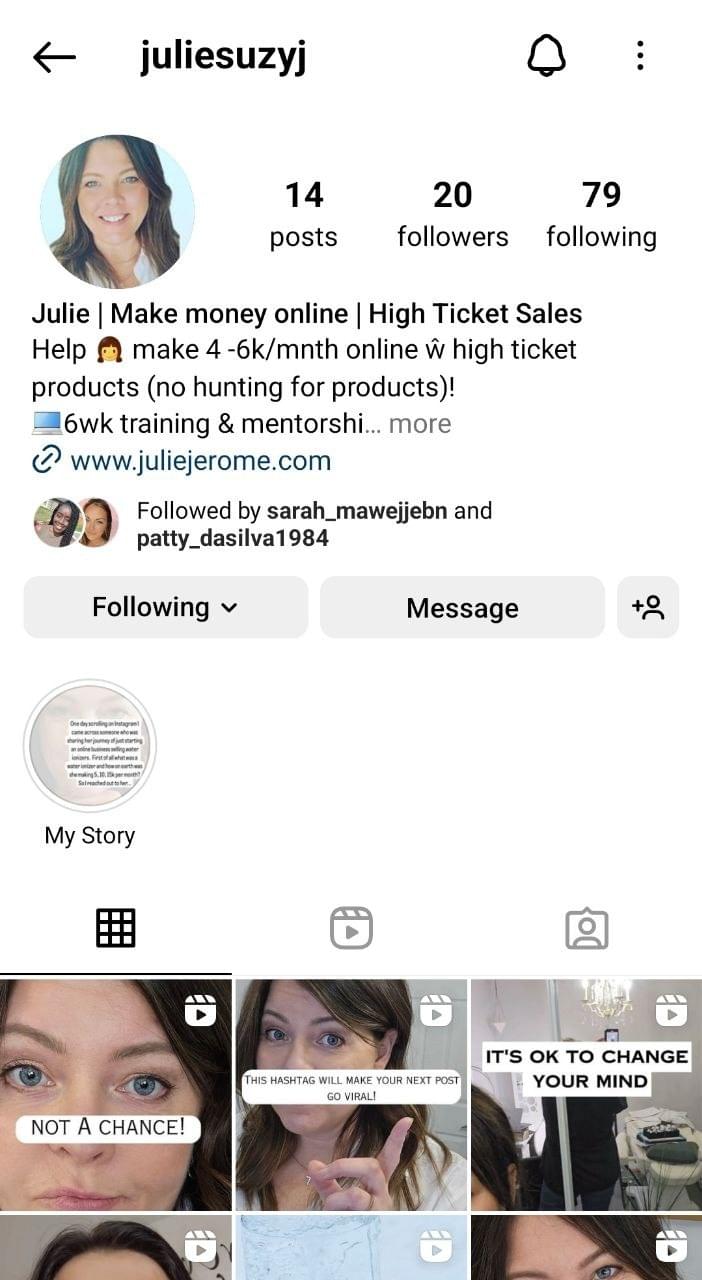View the 79 following list
Screen dimensions: 702x1280
(601, 213)
